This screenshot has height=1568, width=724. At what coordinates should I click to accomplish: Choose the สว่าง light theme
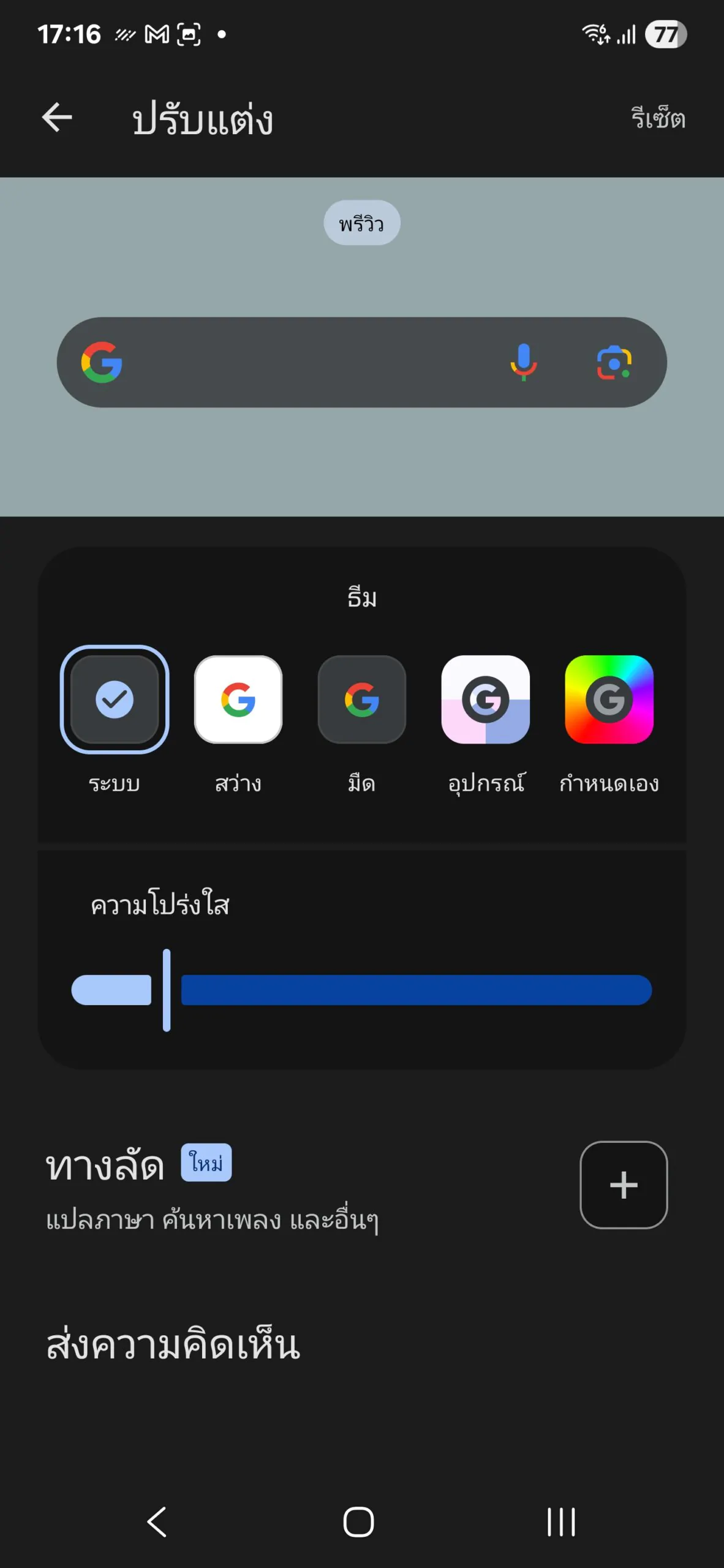click(238, 699)
